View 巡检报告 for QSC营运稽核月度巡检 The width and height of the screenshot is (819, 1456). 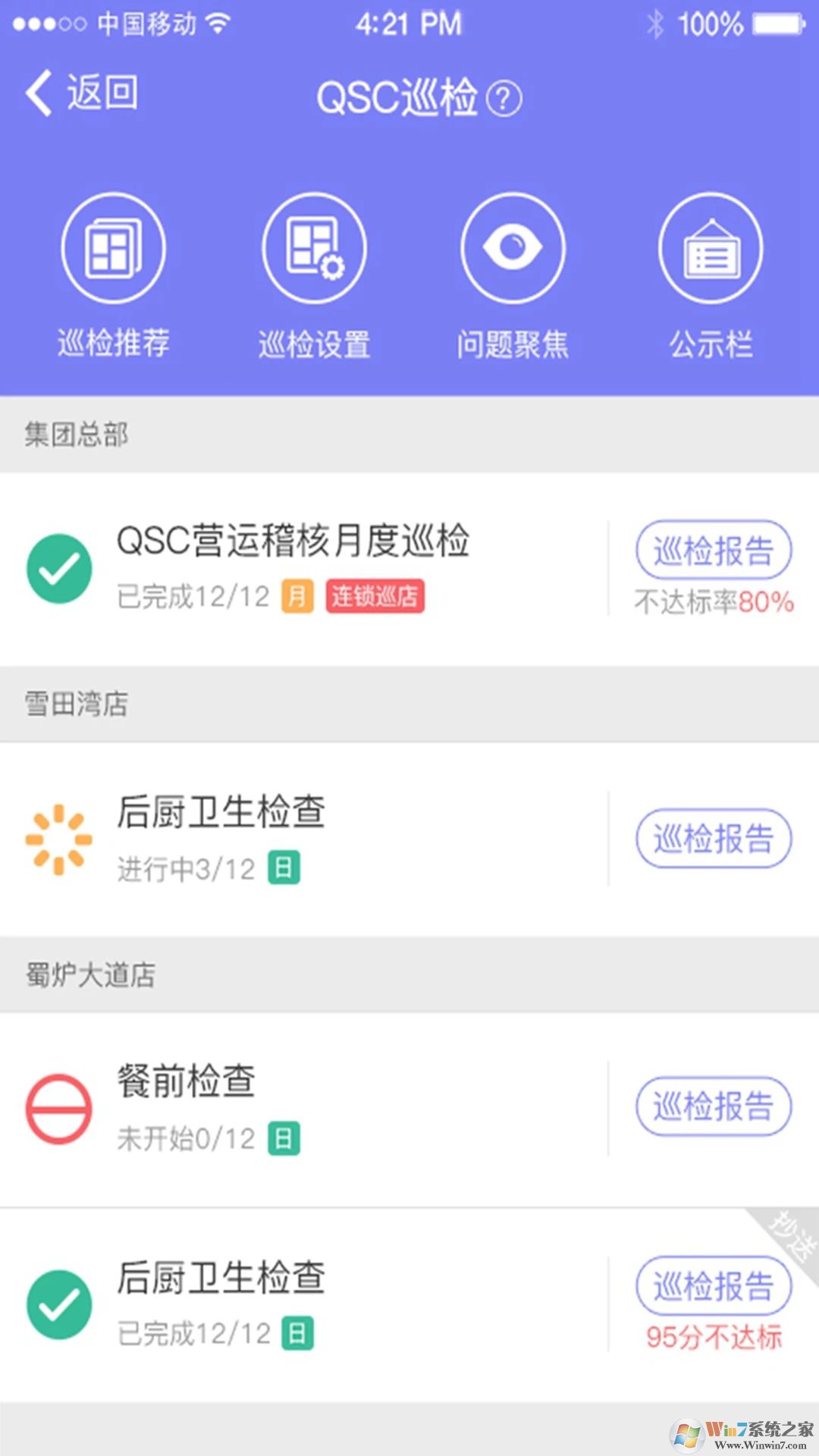(x=713, y=551)
